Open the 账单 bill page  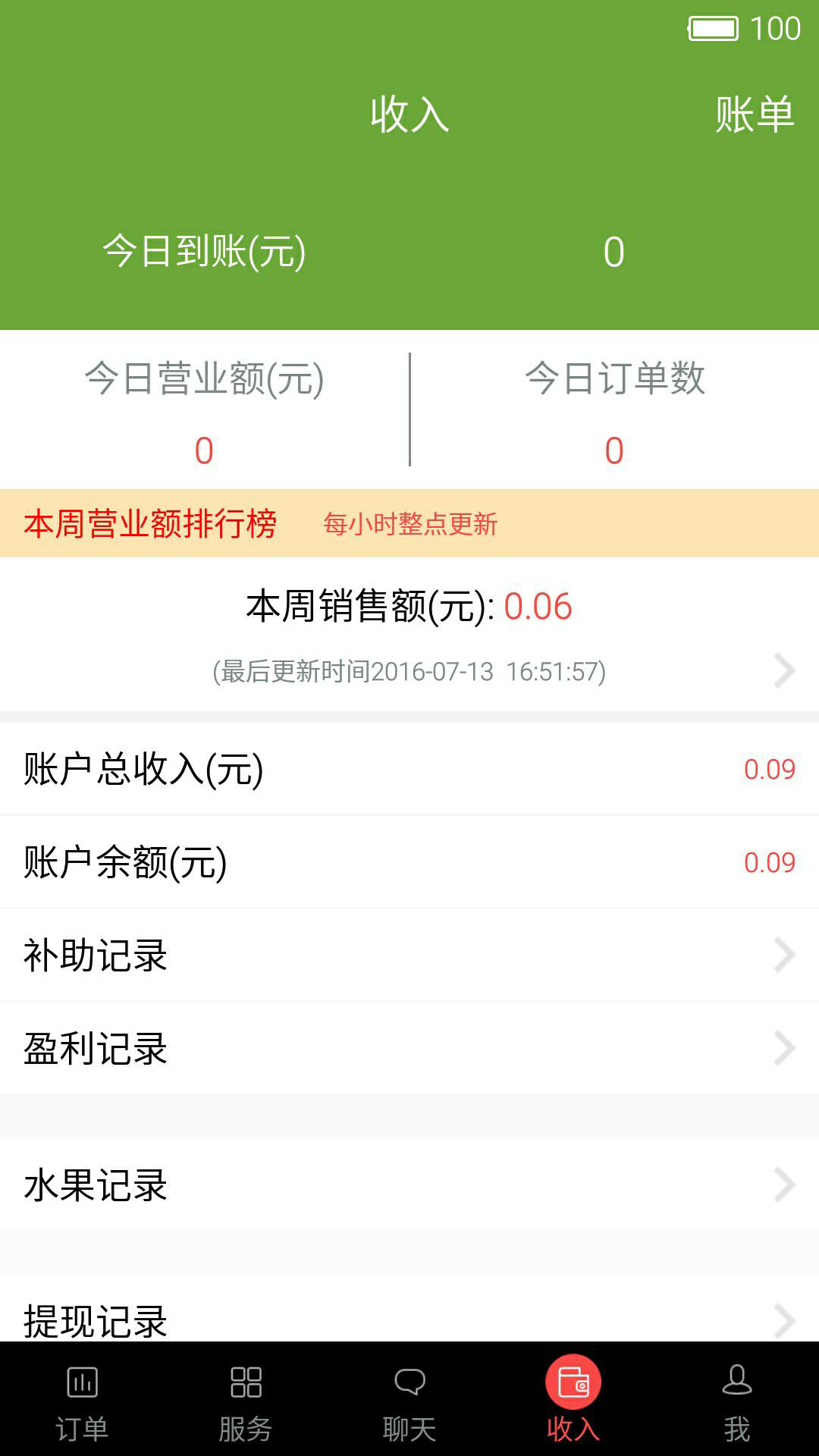point(754,115)
